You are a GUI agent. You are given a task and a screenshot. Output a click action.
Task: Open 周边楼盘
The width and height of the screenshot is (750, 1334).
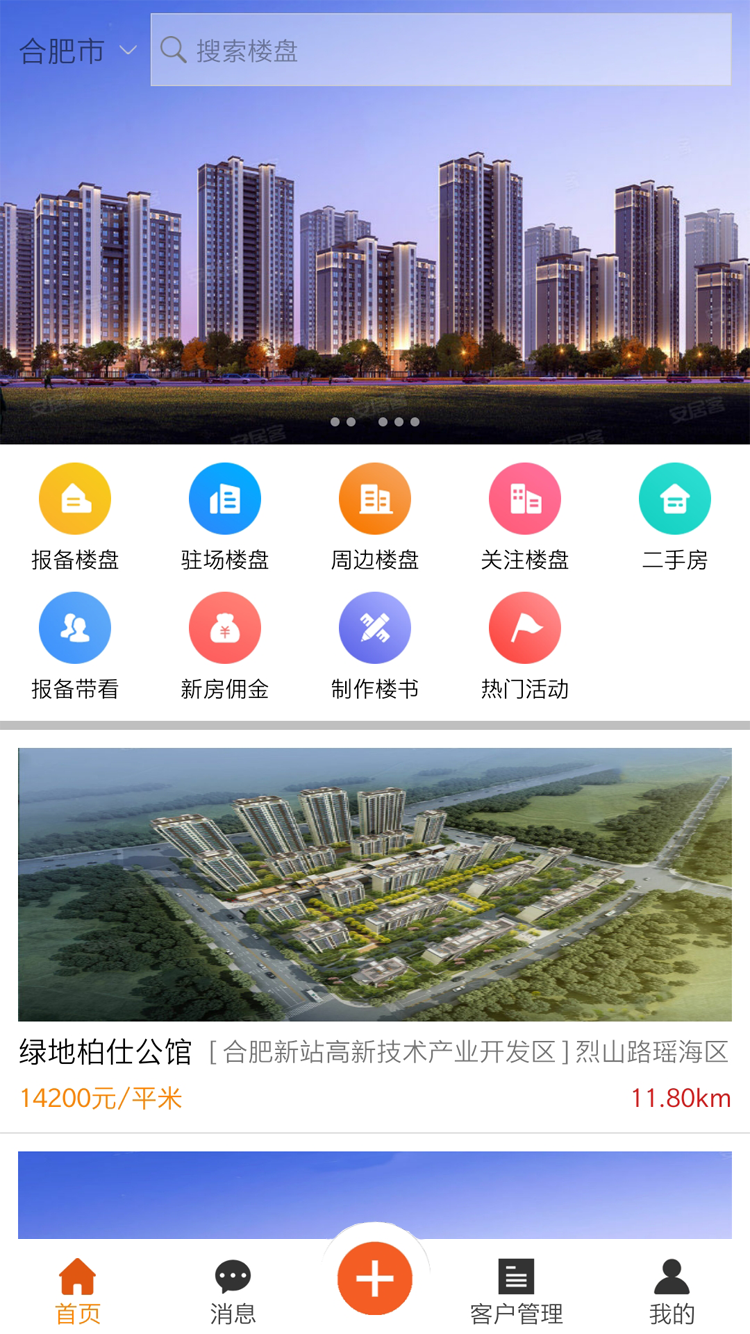(x=375, y=517)
